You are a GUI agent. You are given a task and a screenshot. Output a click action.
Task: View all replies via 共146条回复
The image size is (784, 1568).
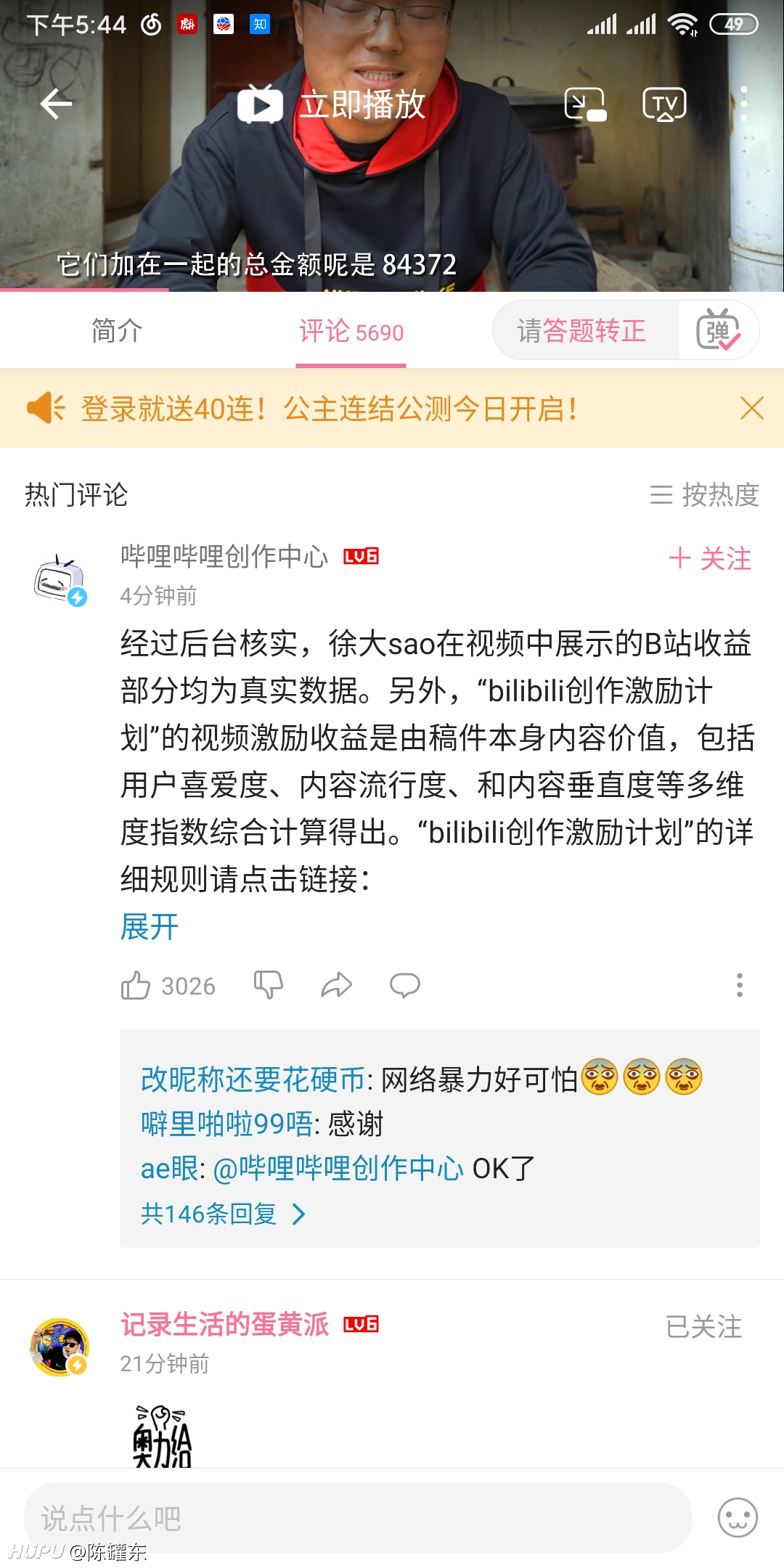pos(224,1214)
